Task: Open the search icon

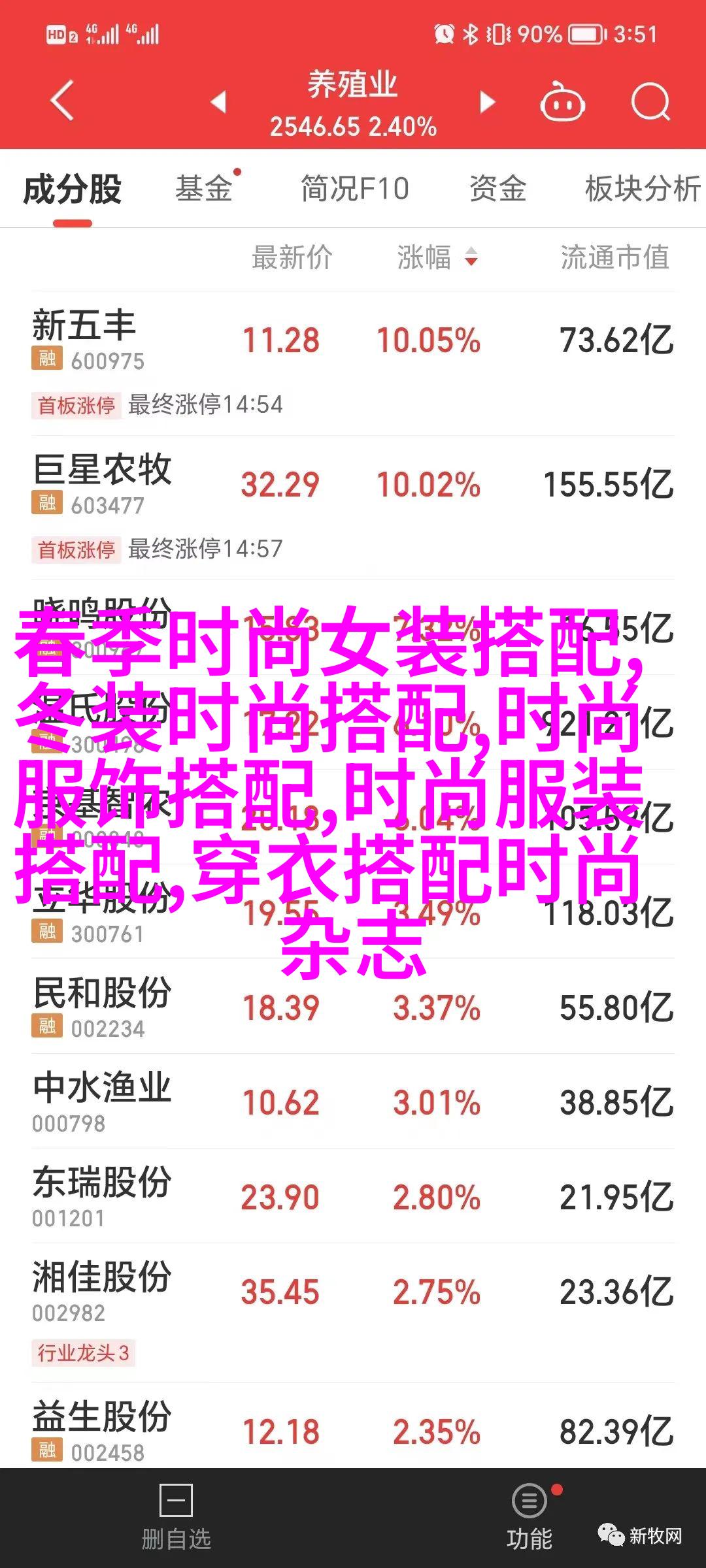Action: pyautogui.click(x=650, y=103)
